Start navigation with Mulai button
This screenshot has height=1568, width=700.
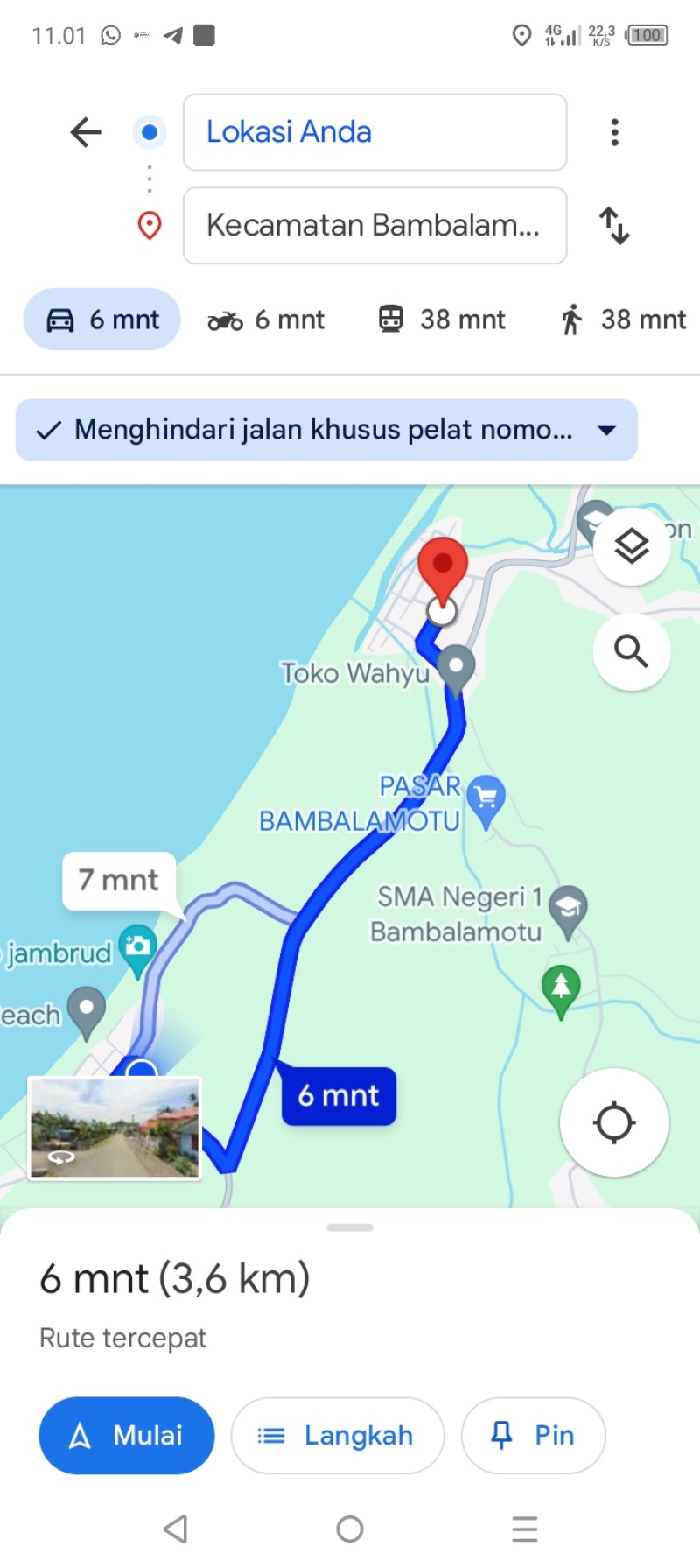click(127, 1435)
